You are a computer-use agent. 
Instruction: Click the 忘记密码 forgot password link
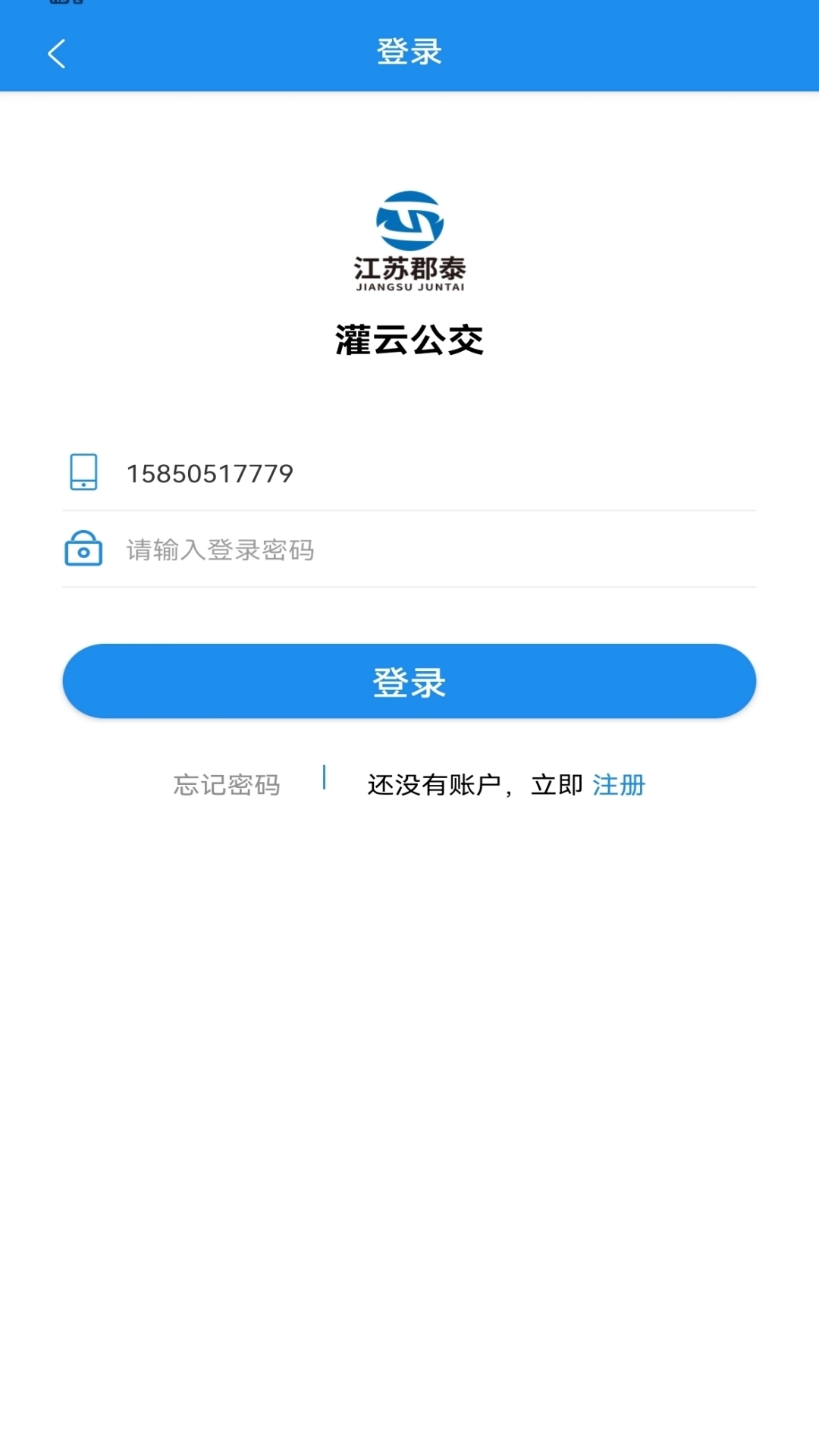[227, 785]
